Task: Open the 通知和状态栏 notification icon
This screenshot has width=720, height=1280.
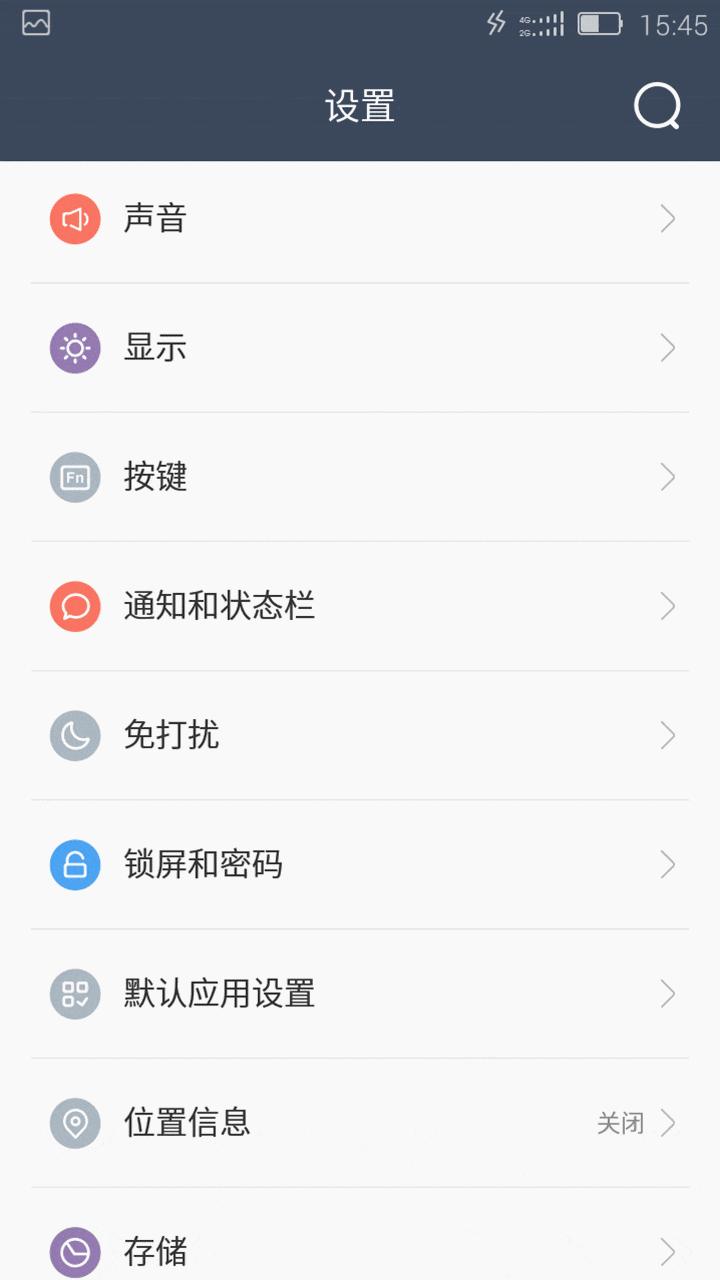Action: 75,606
